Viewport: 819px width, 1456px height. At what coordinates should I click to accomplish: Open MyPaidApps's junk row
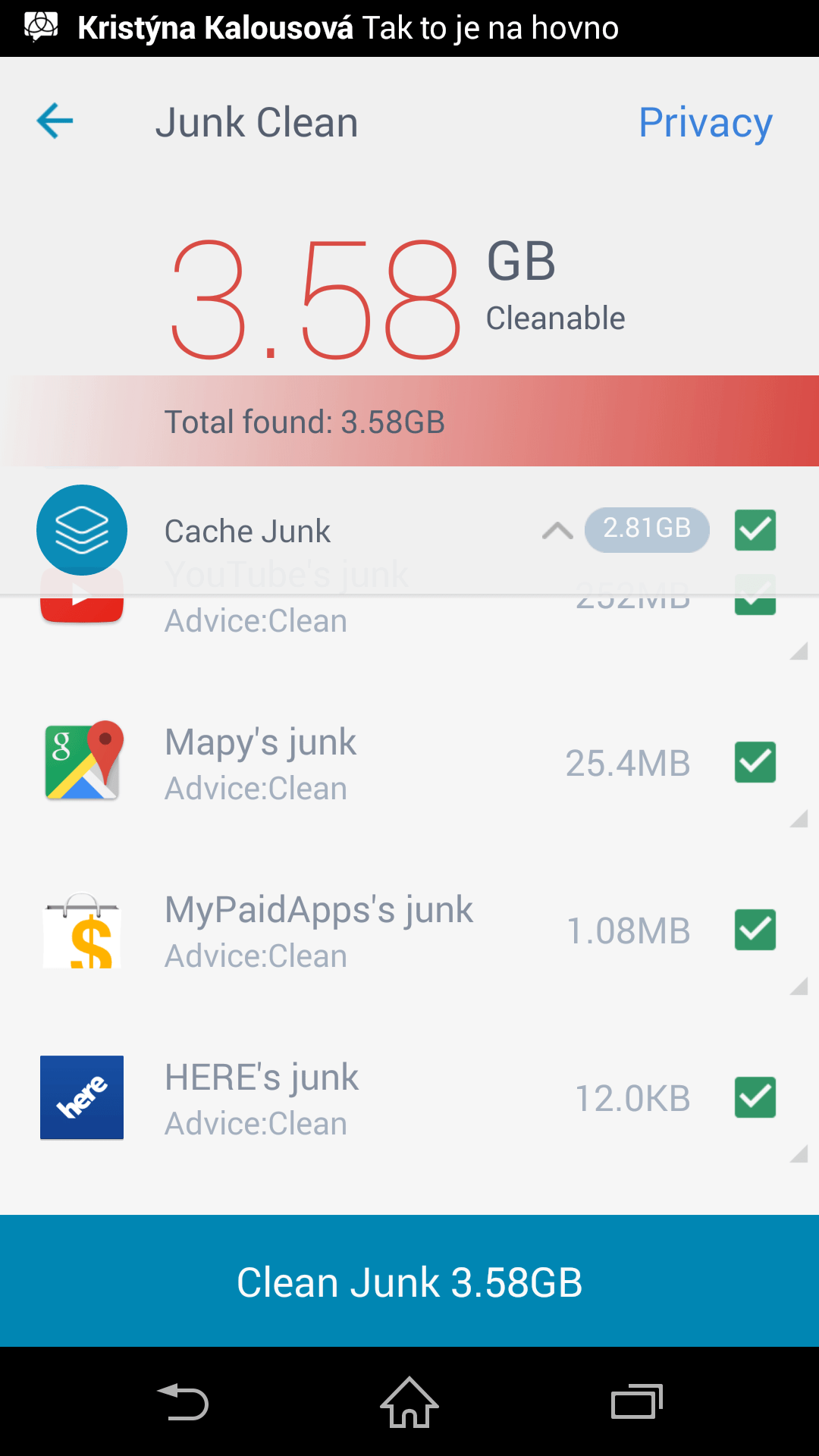[409, 930]
